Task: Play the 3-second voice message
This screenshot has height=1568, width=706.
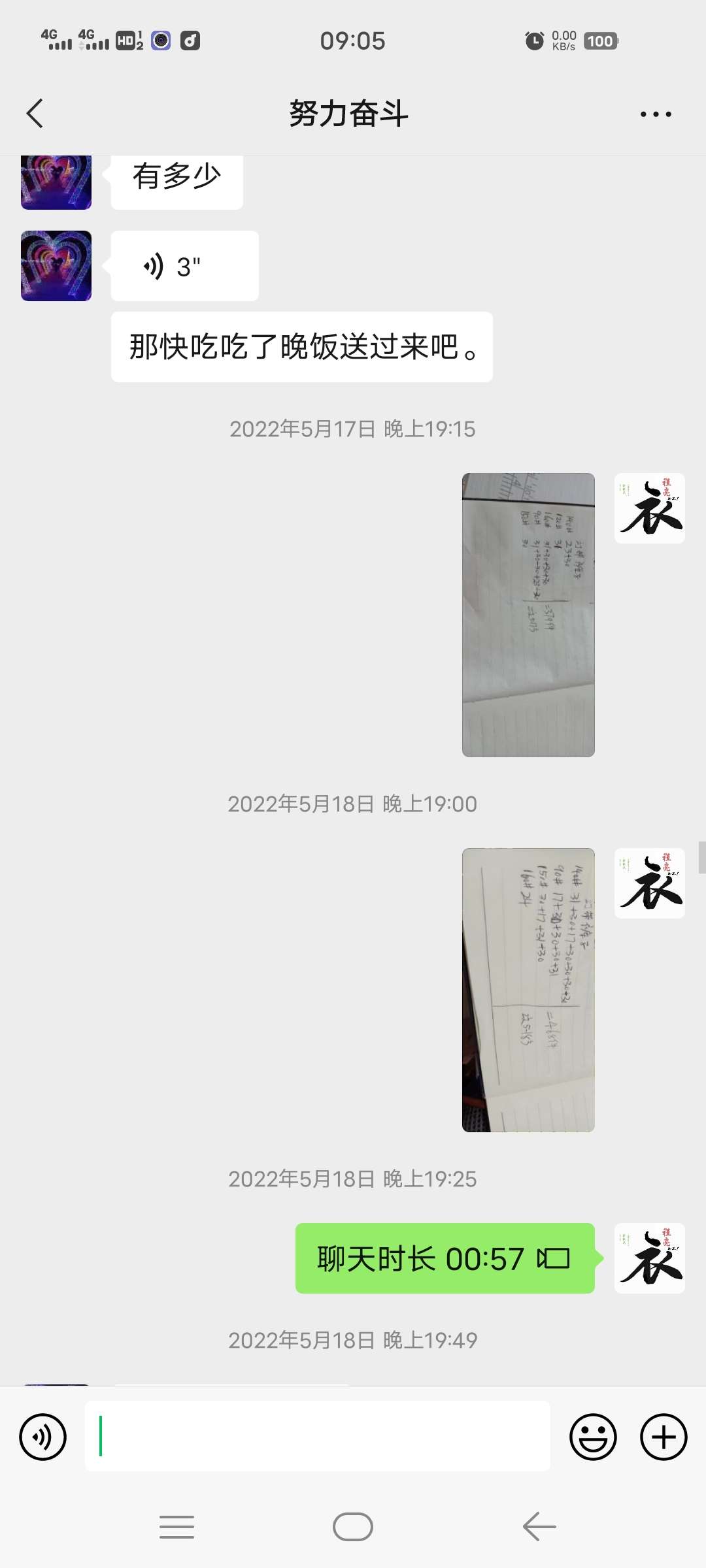Action: click(184, 266)
